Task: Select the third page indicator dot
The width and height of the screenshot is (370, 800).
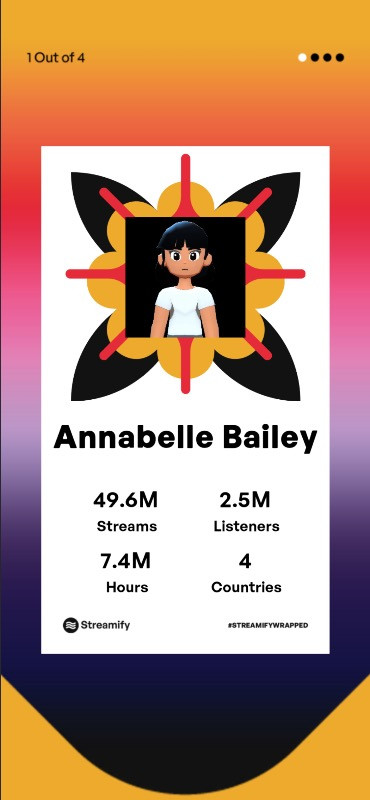Action: 327,58
